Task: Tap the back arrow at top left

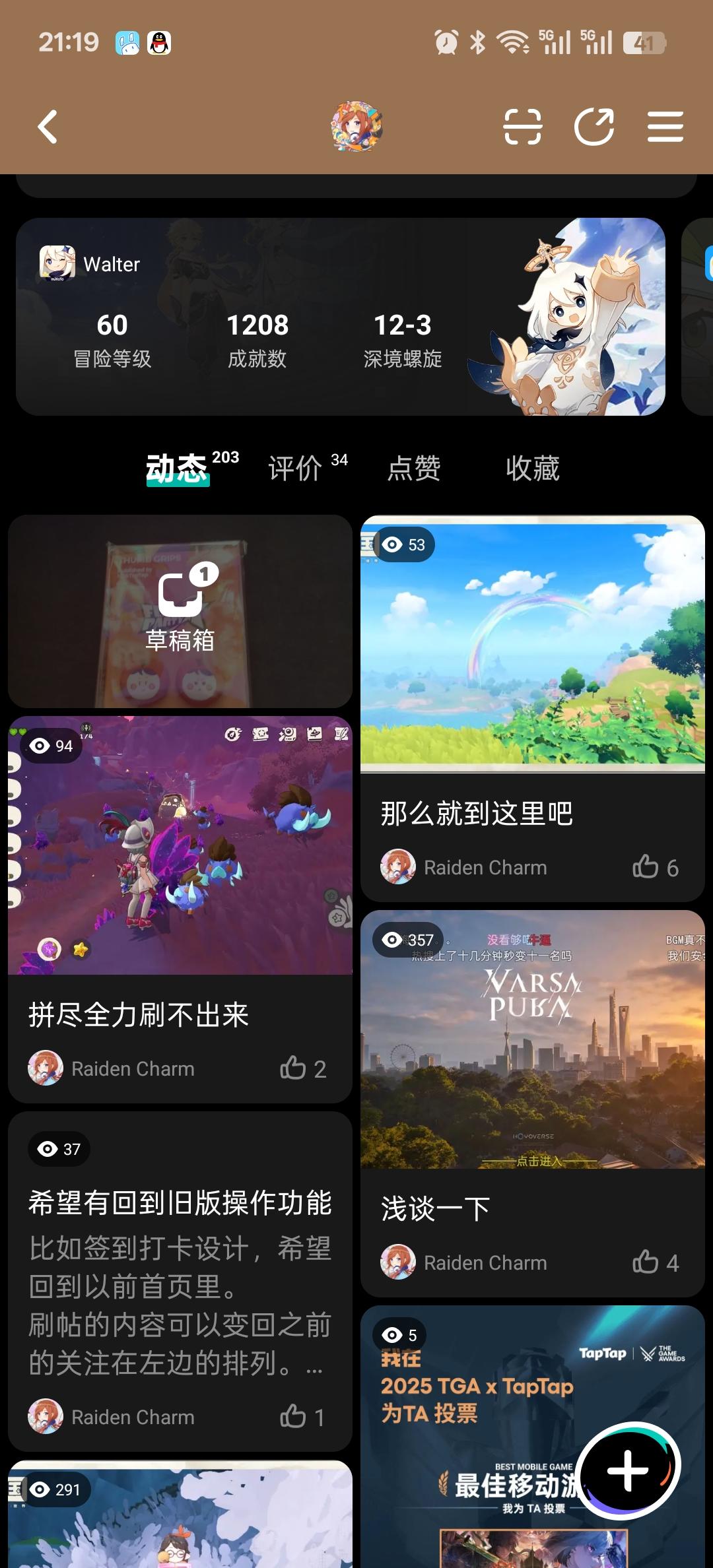Action: [48, 127]
